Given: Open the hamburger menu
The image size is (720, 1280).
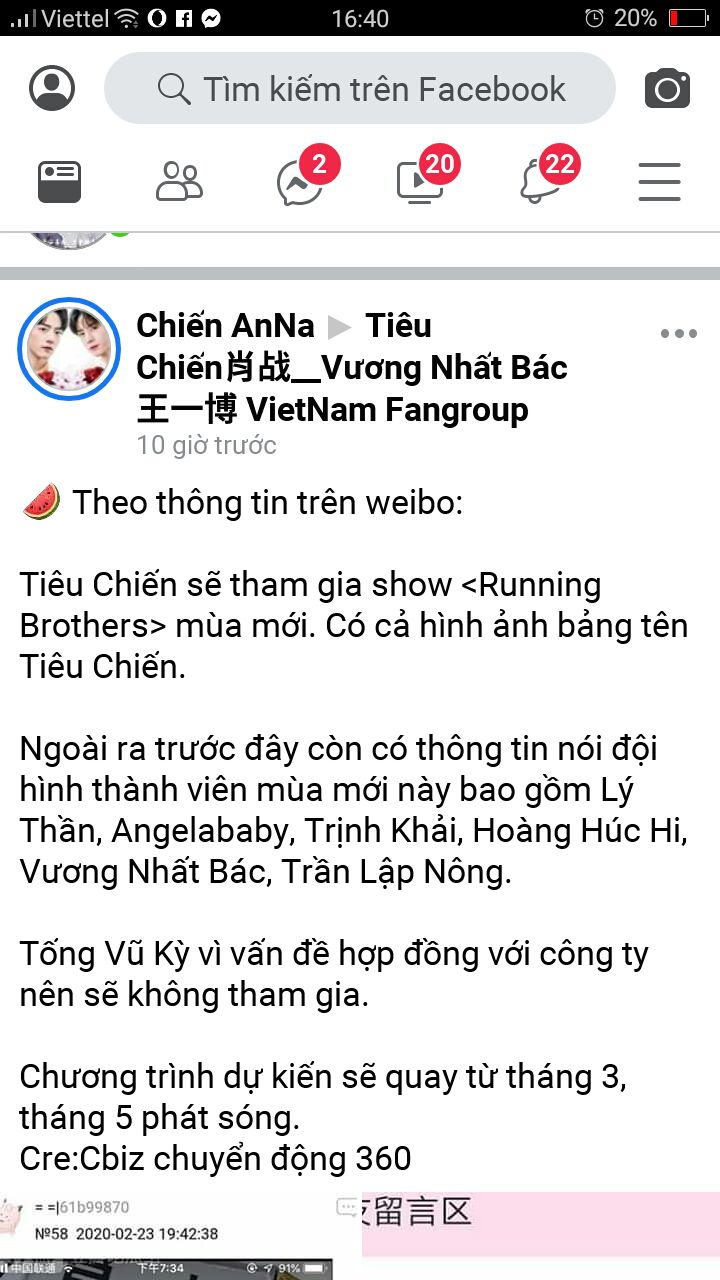Looking at the screenshot, I should [x=659, y=182].
